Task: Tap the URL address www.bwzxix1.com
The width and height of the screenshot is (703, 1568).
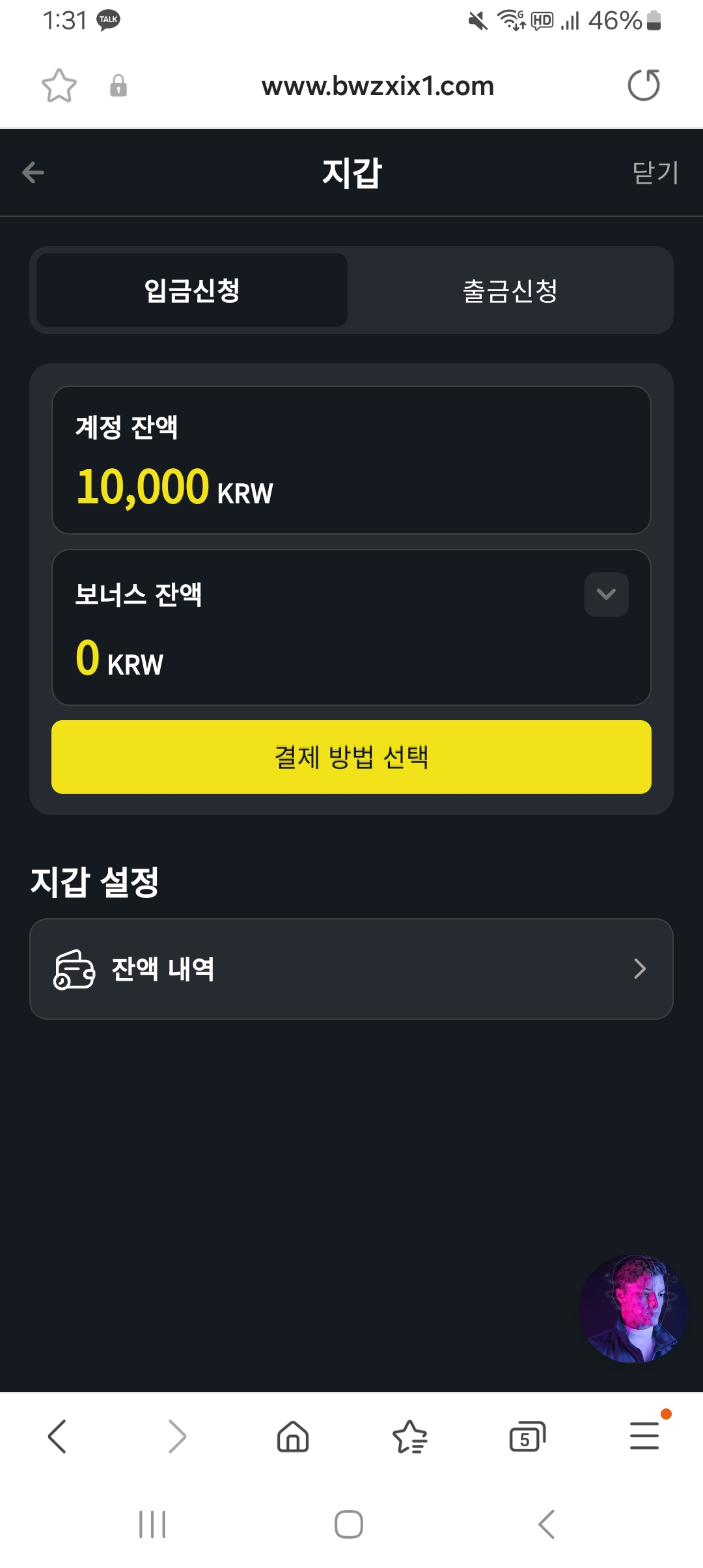Action: click(378, 86)
